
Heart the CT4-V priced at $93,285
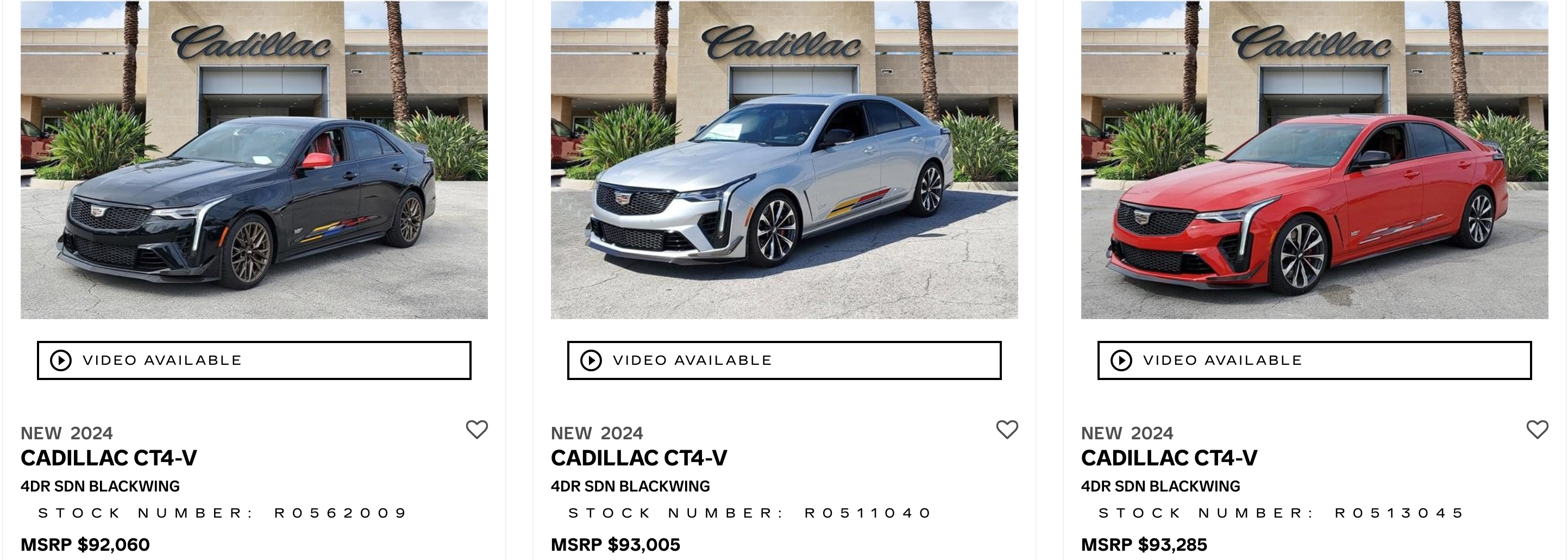(x=1537, y=430)
